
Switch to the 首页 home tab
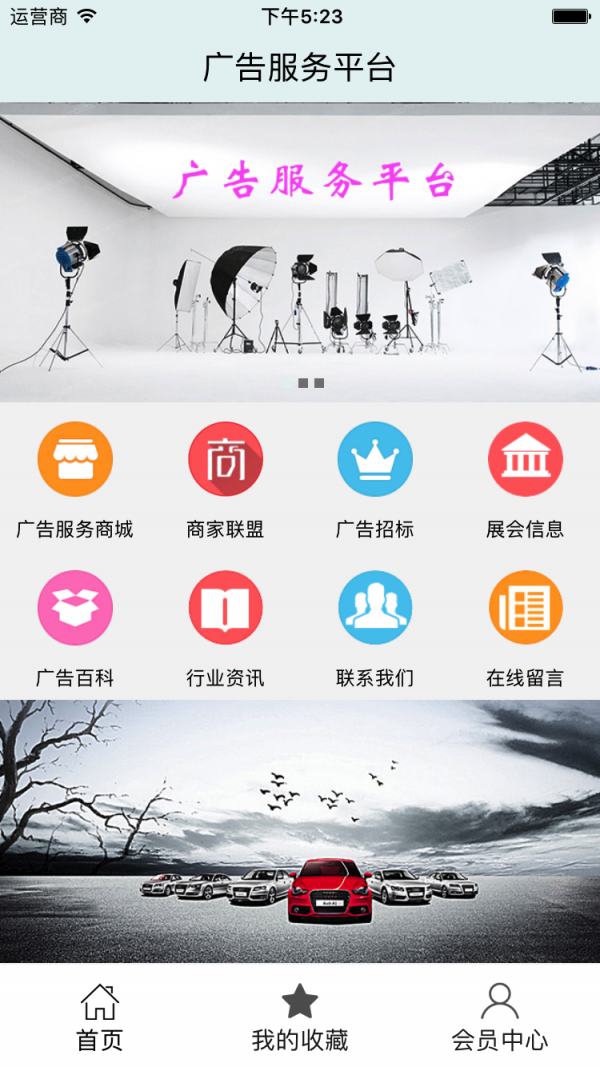pos(100,1016)
